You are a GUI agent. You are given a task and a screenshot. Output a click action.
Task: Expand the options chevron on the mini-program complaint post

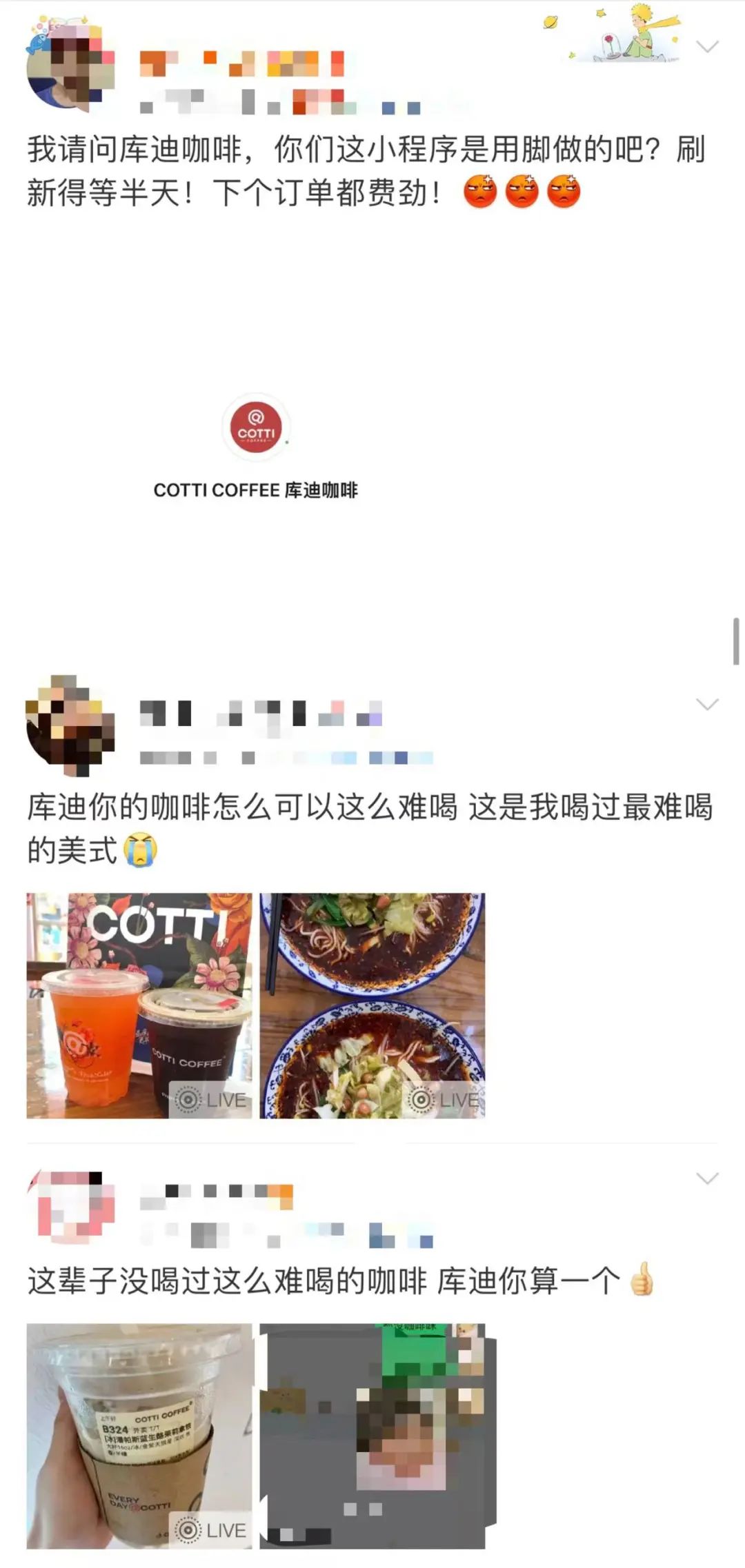(707, 47)
